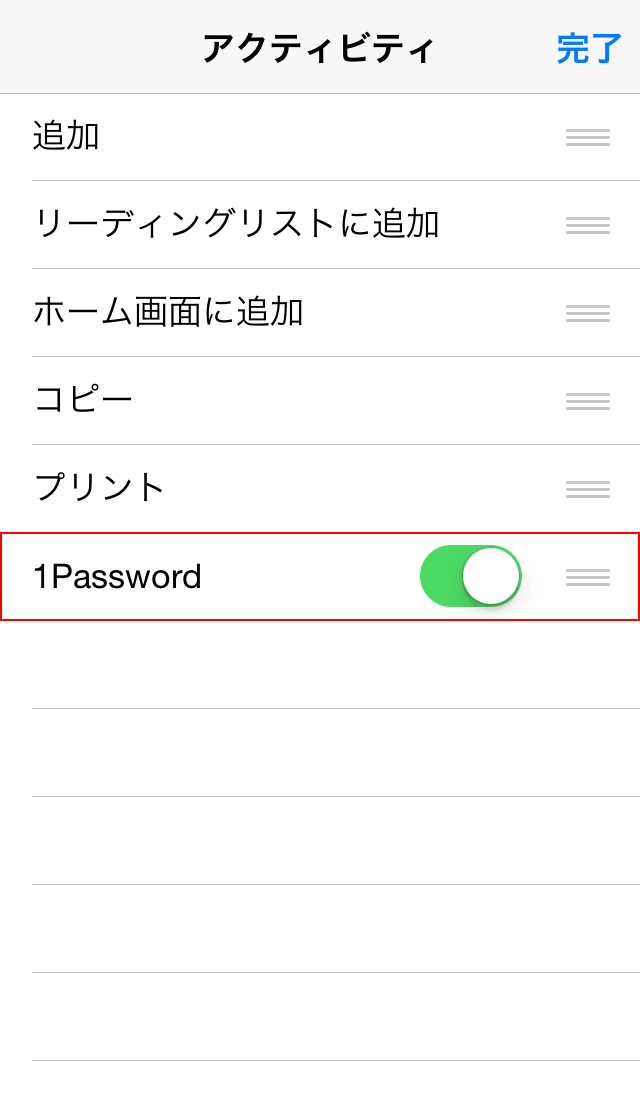640x1101 pixels.
Task: Tap the reorder handle beside コピー
Action: click(588, 401)
